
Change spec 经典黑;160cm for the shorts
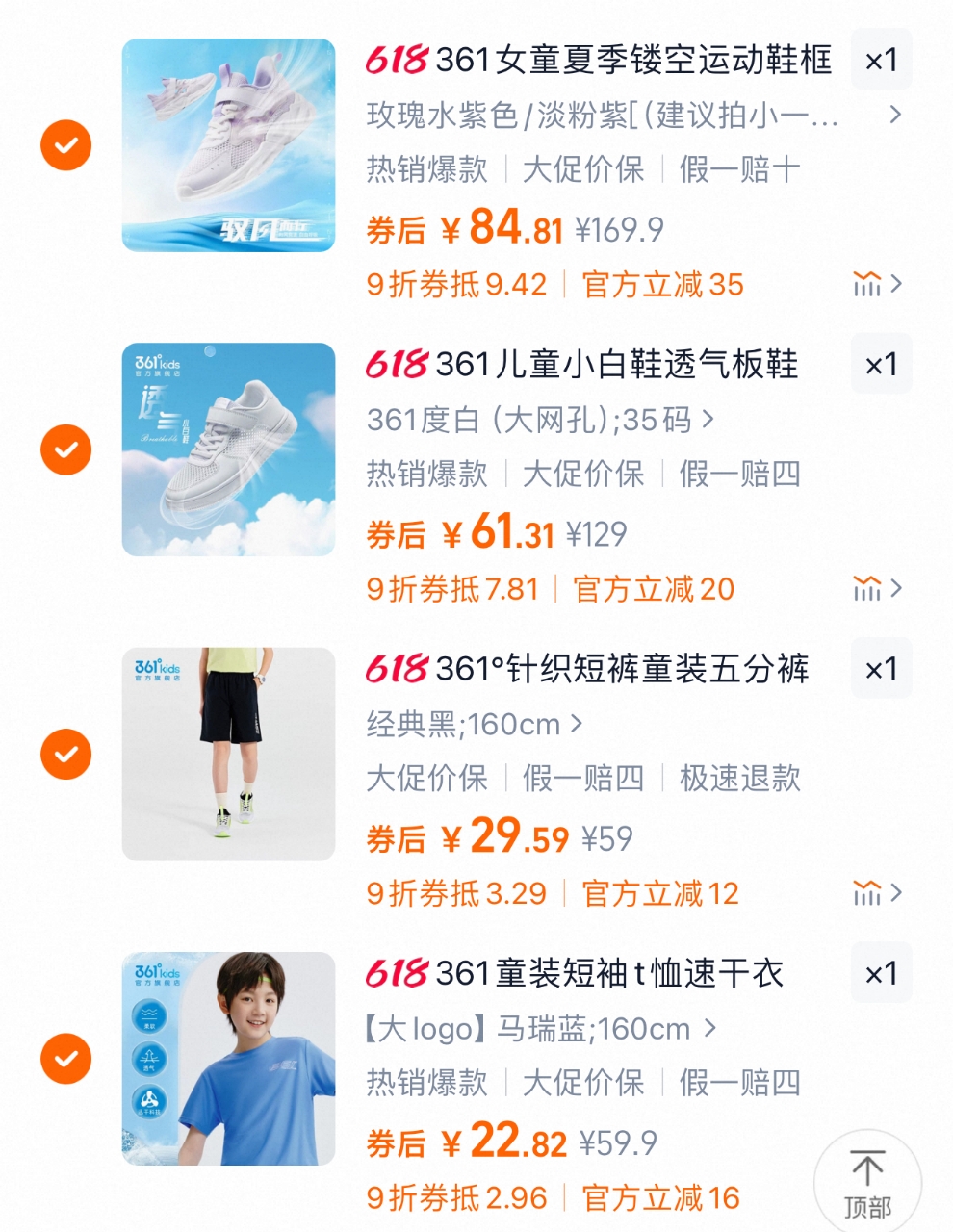click(474, 724)
